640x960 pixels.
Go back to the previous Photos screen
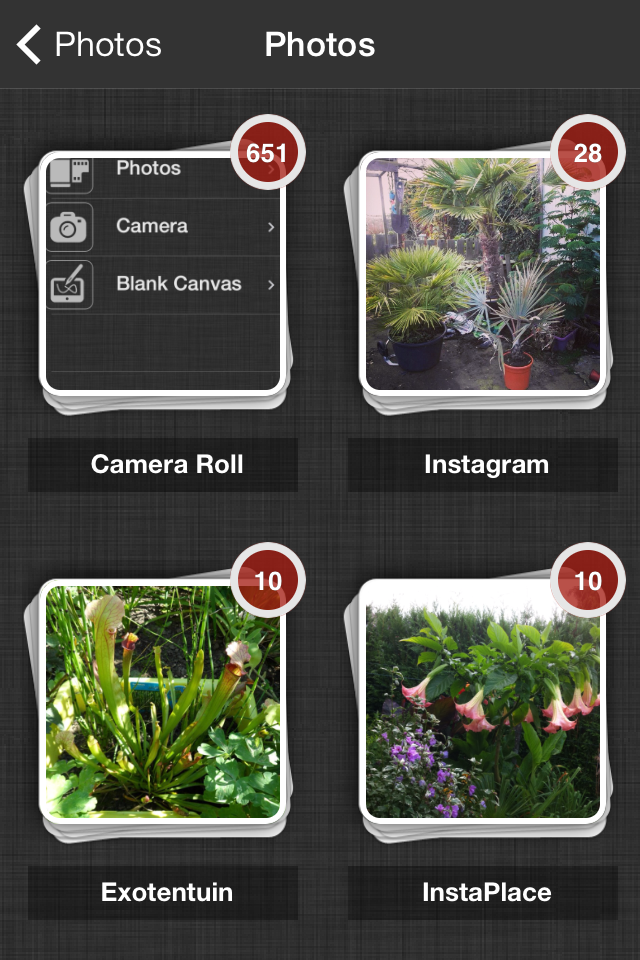(88, 45)
